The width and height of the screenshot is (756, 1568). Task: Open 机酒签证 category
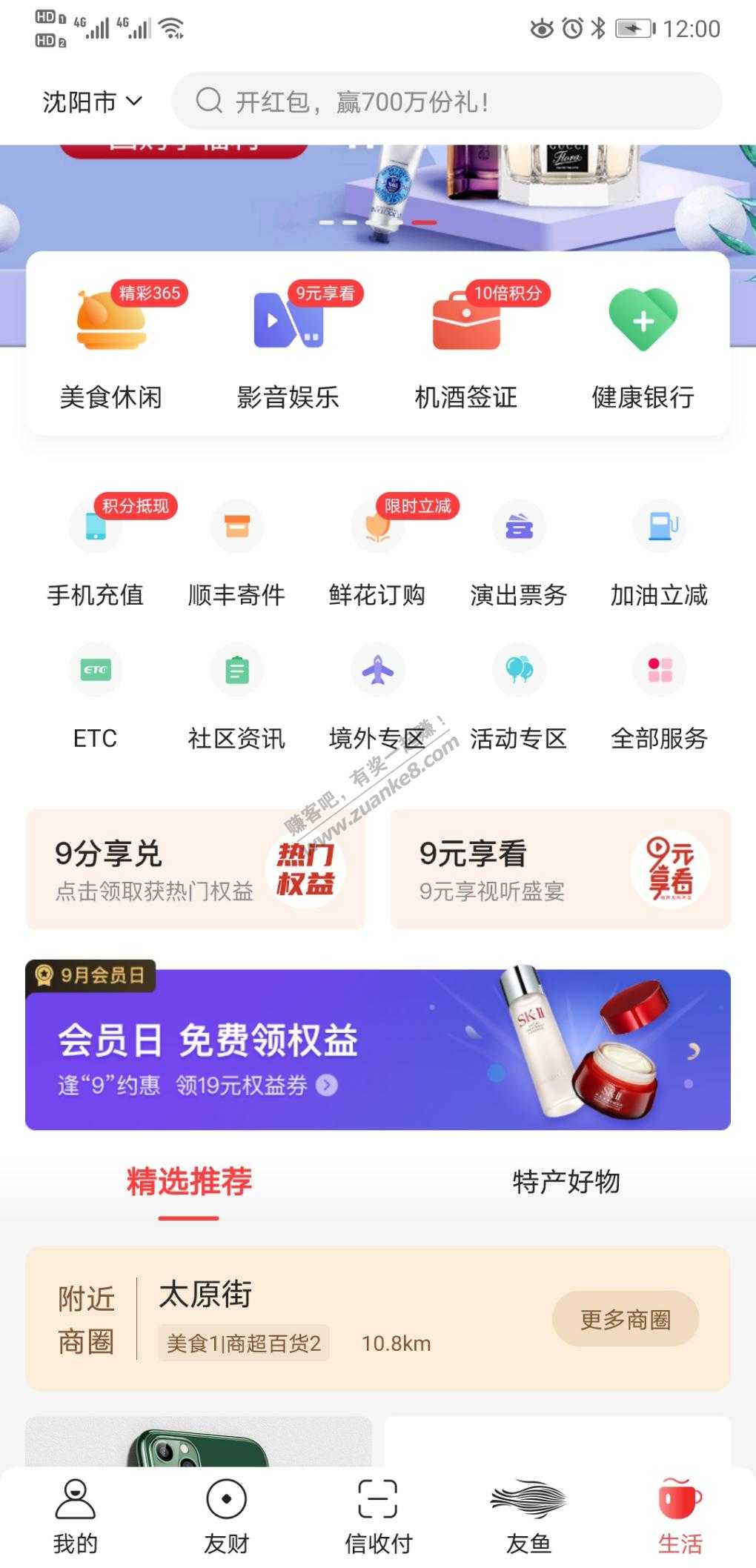pos(466,347)
